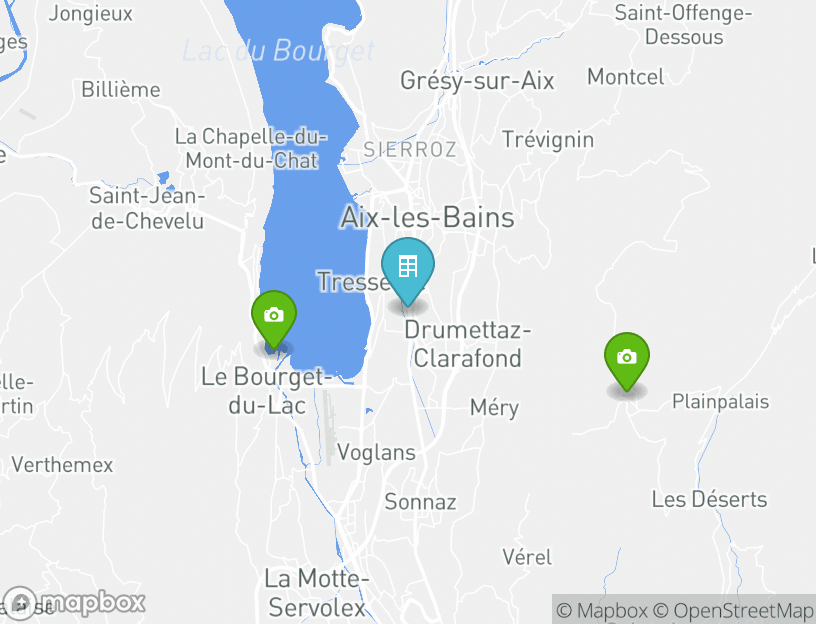Tap the blue building marker near Tresserve
816x624 pixels.
click(408, 268)
